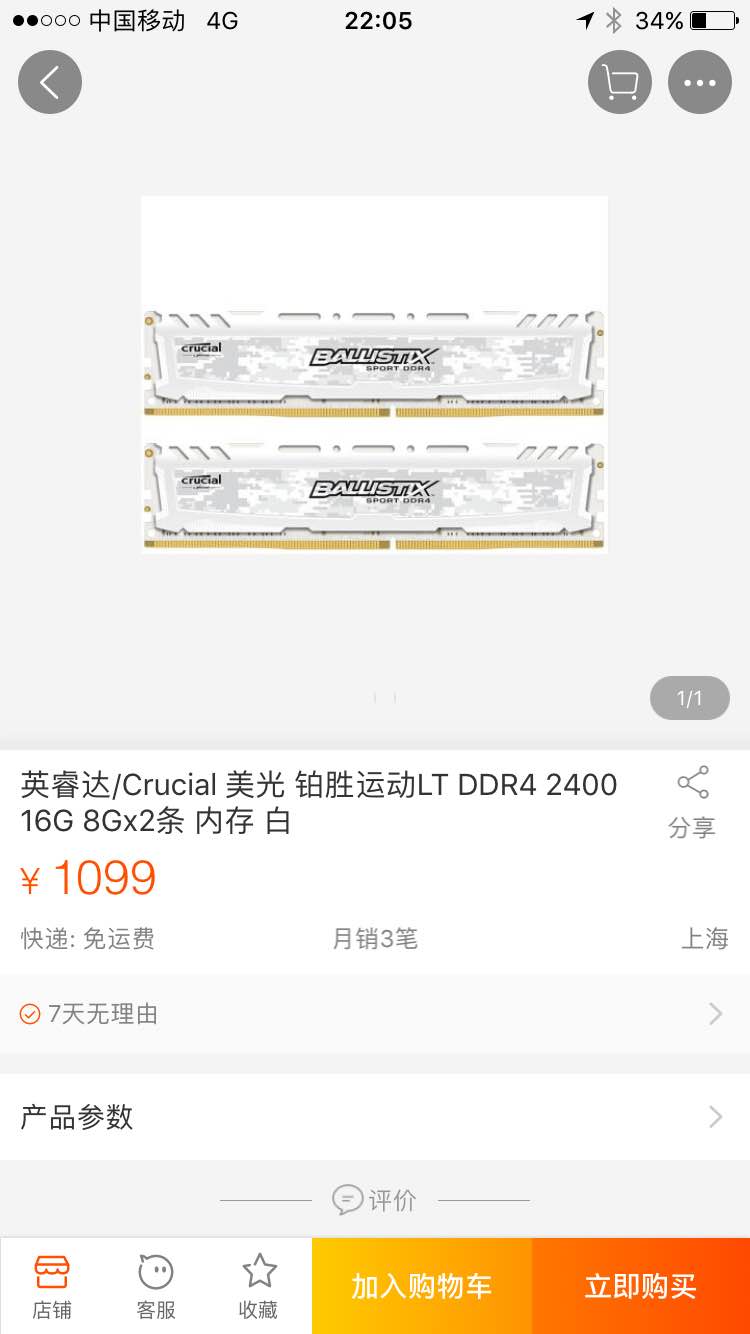Buy now with 立即购买
This screenshot has width=750, height=1334.
point(641,1286)
